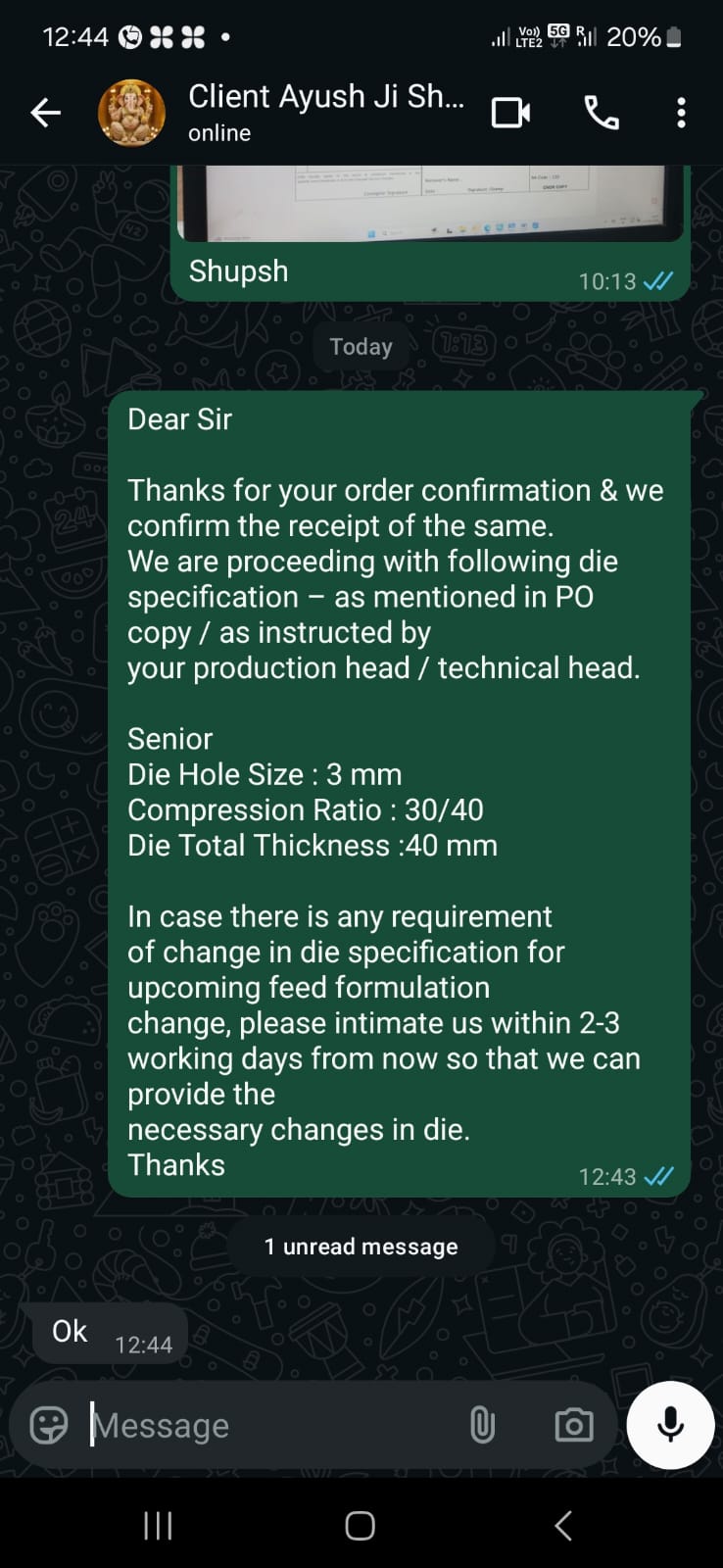The image size is (723, 1568).
Task: Go to the home screen
Action: (360, 1525)
